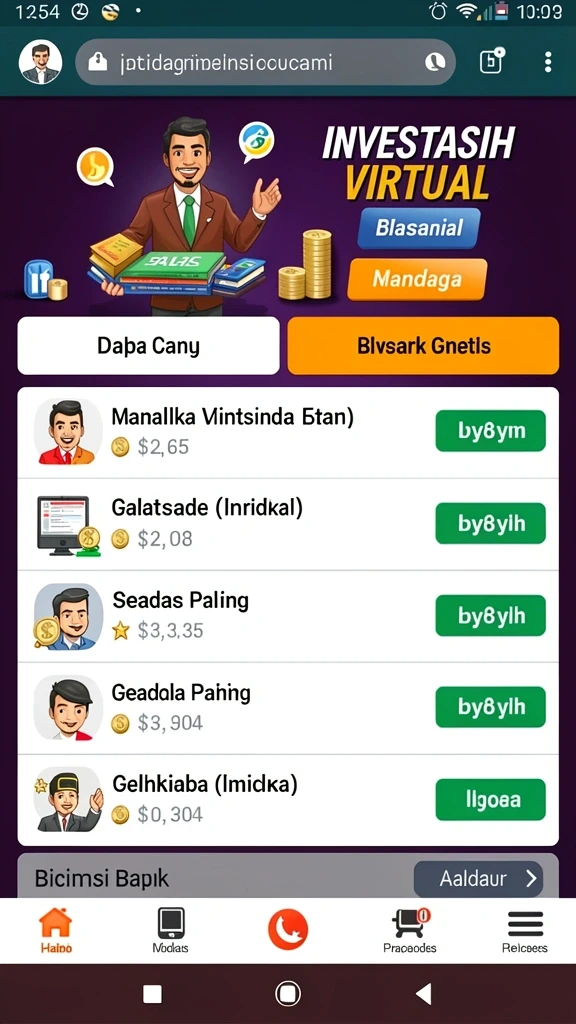Go to the Haino home tab
Image resolution: width=576 pixels, height=1024 pixels.
pyautogui.click(x=56, y=930)
